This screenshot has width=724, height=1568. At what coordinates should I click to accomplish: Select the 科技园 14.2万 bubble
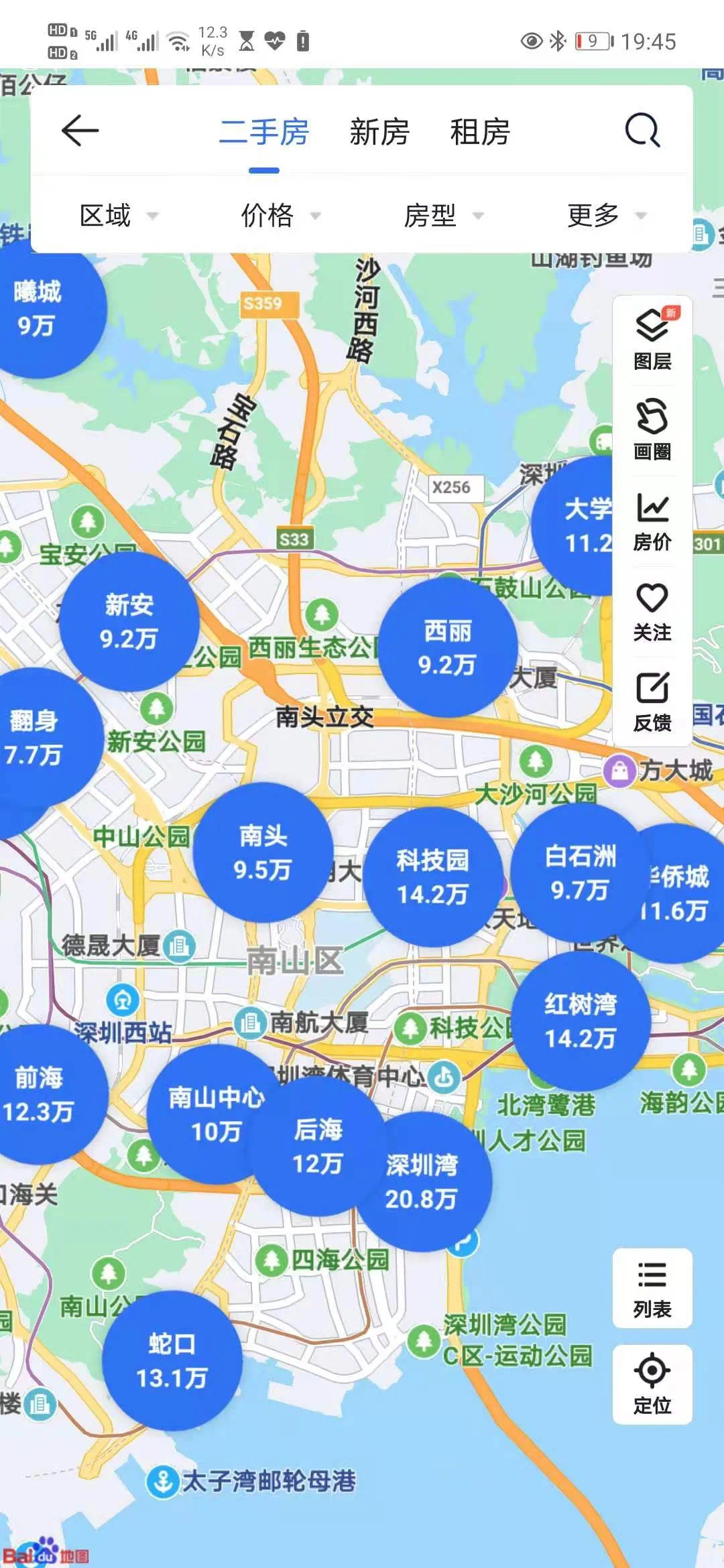coord(432,877)
